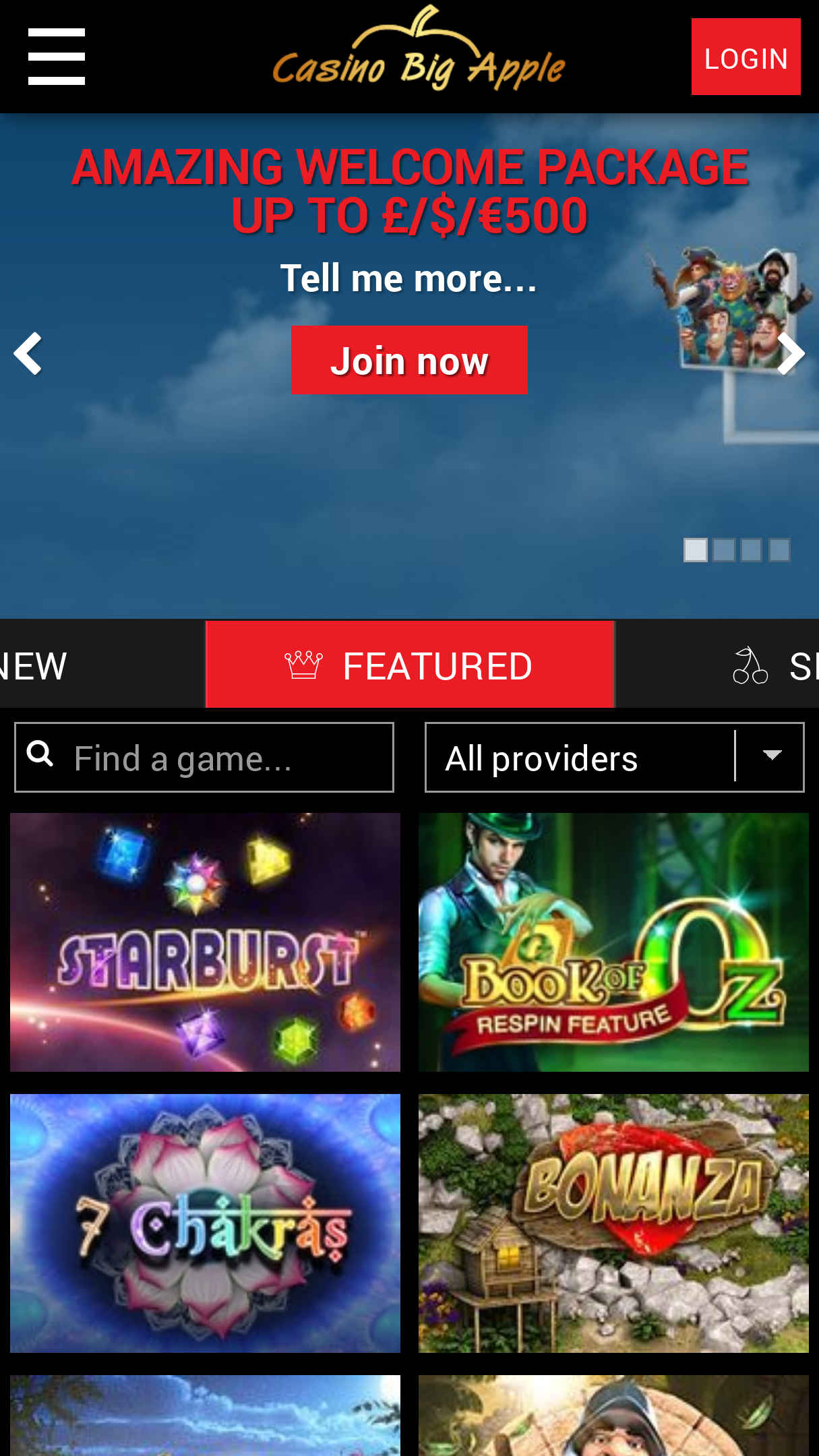Tap the LOGIN button
Image resolution: width=819 pixels, height=1456 pixels.
[746, 57]
